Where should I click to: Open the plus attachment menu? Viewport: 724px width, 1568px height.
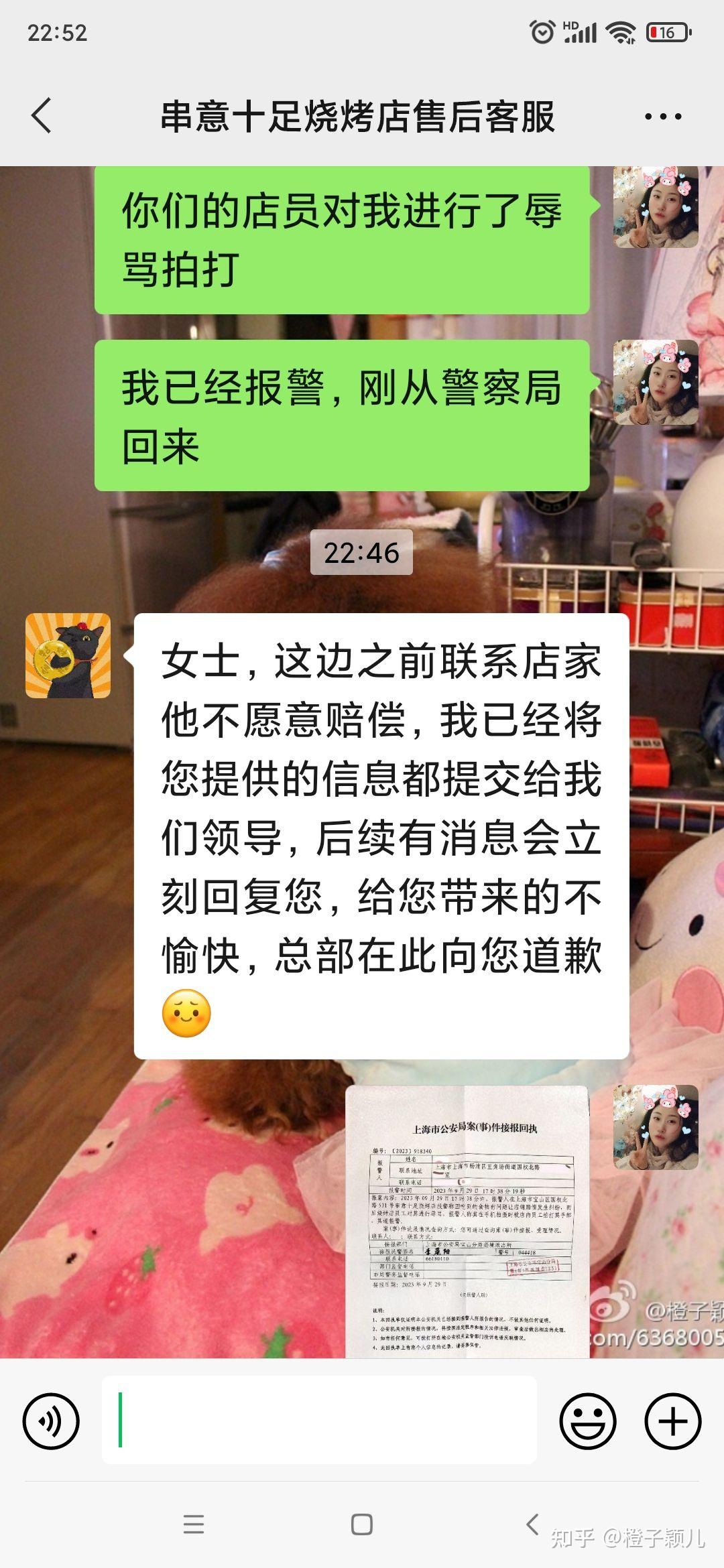pos(672,1421)
